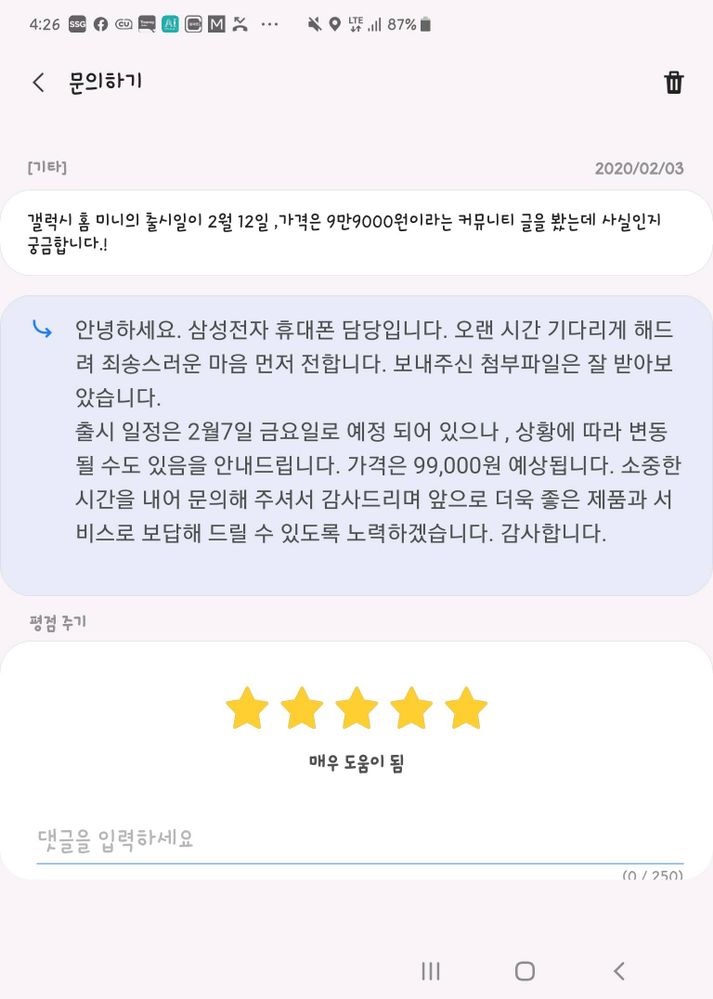The width and height of the screenshot is (713, 999).
Task: Rate the answer two stars
Action: [x=302, y=709]
